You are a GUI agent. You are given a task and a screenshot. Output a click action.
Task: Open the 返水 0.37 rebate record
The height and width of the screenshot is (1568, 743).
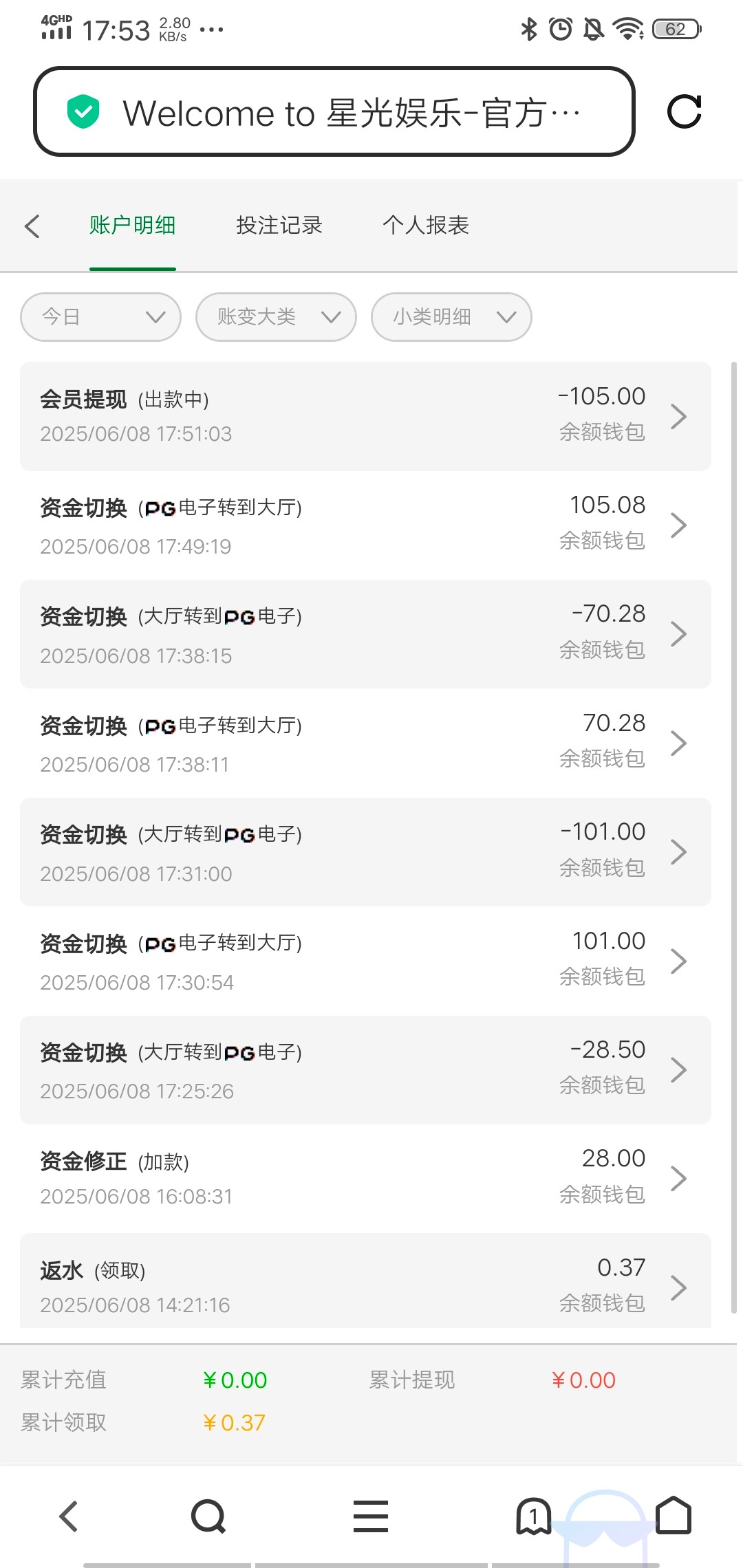coord(365,1281)
